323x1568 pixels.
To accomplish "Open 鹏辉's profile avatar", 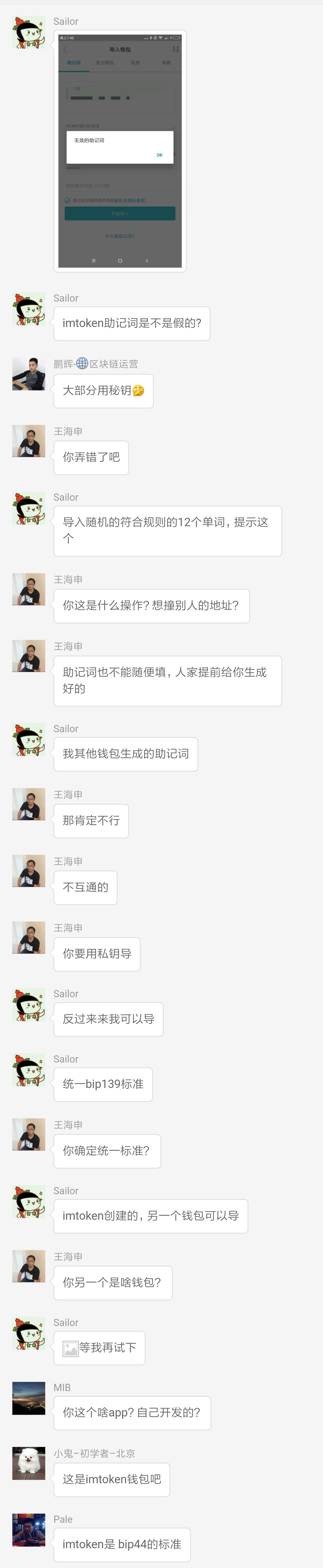I will [x=29, y=374].
